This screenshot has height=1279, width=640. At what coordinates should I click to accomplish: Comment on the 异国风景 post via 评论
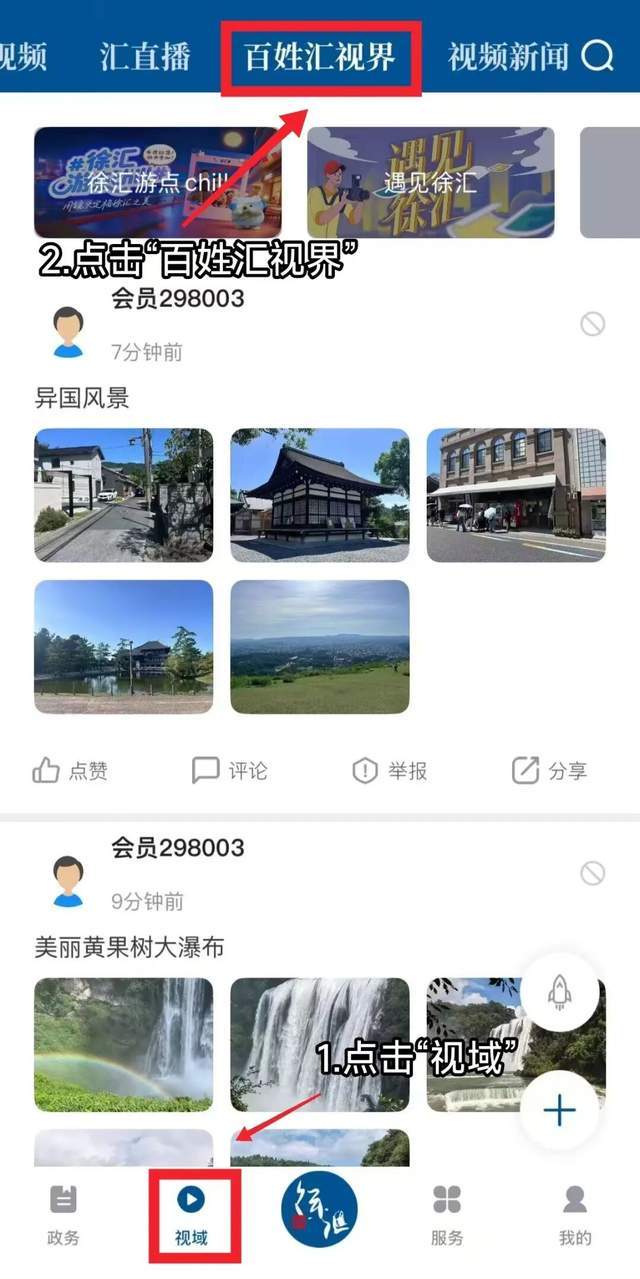click(x=230, y=770)
